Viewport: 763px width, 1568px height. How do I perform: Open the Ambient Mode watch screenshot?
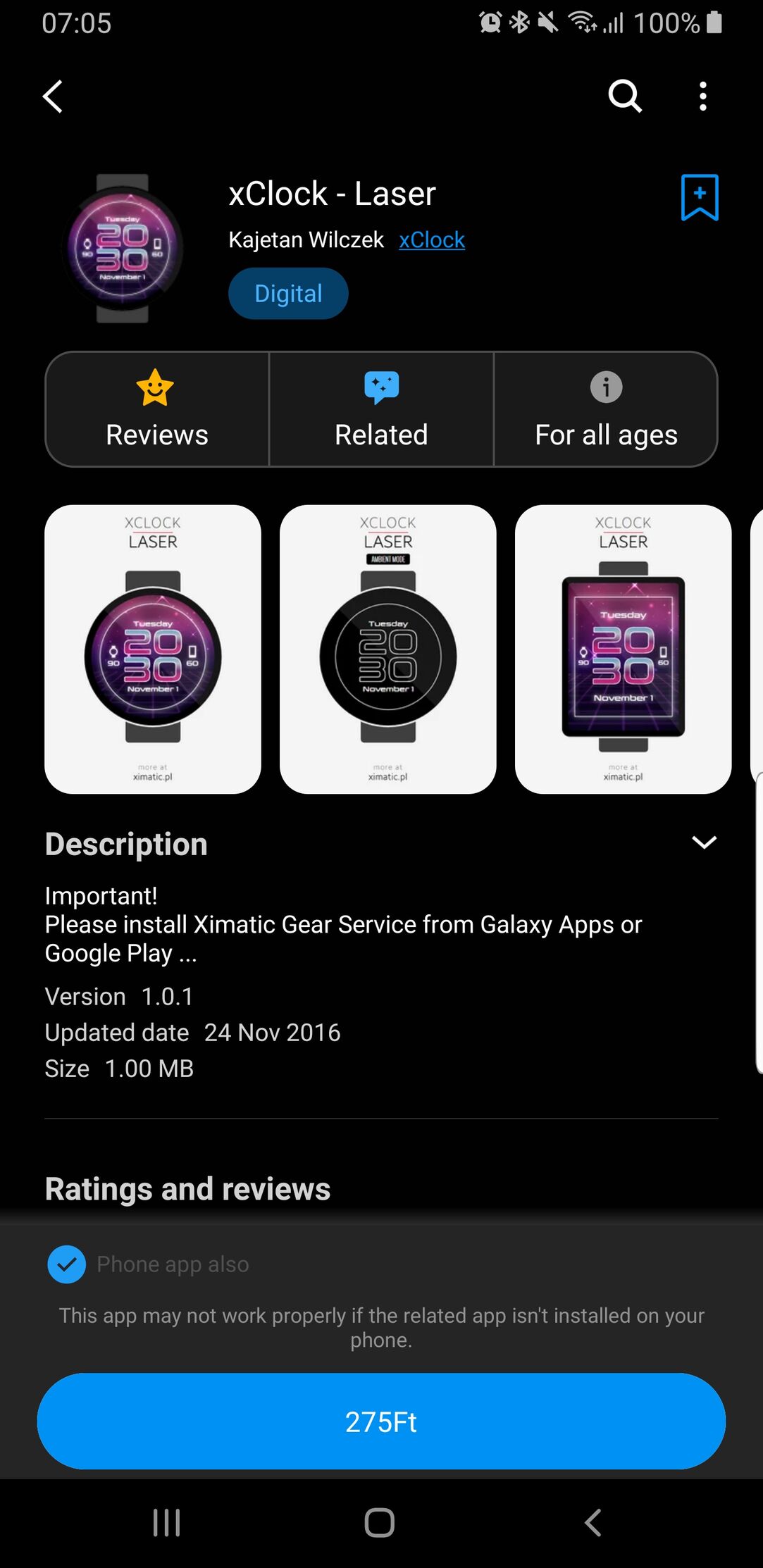tap(387, 649)
